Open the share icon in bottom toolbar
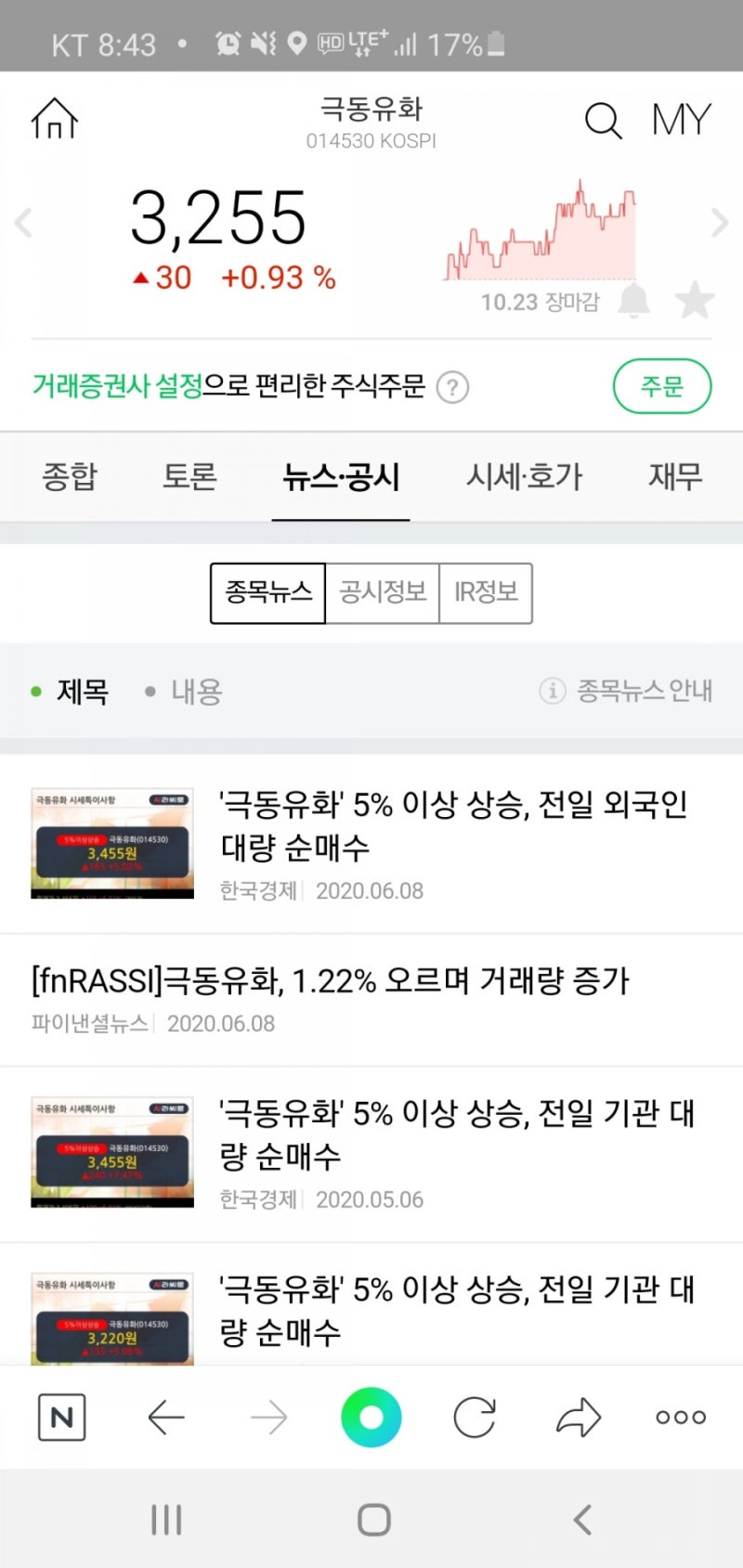The width and height of the screenshot is (743, 1568). (577, 1417)
